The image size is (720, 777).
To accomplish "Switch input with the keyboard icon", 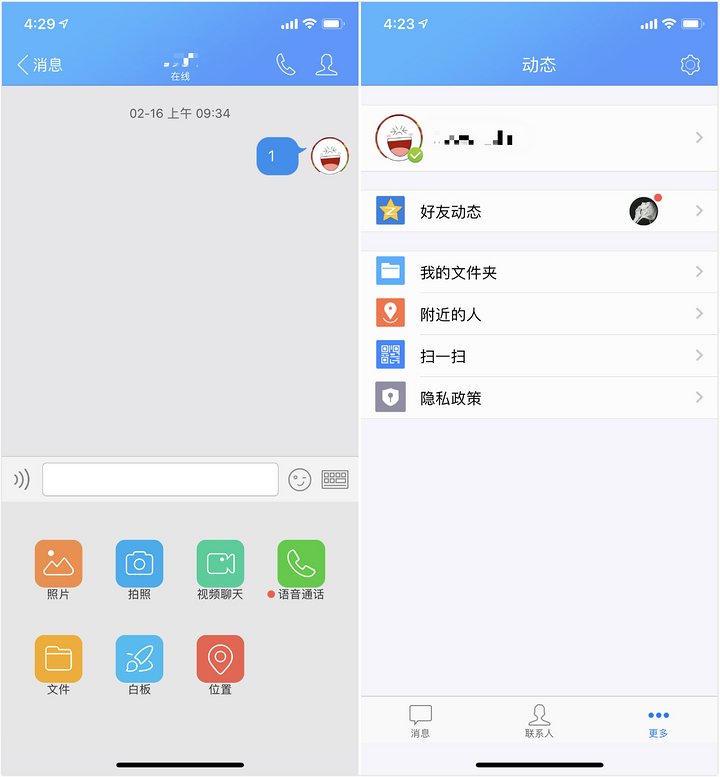I will [335, 479].
